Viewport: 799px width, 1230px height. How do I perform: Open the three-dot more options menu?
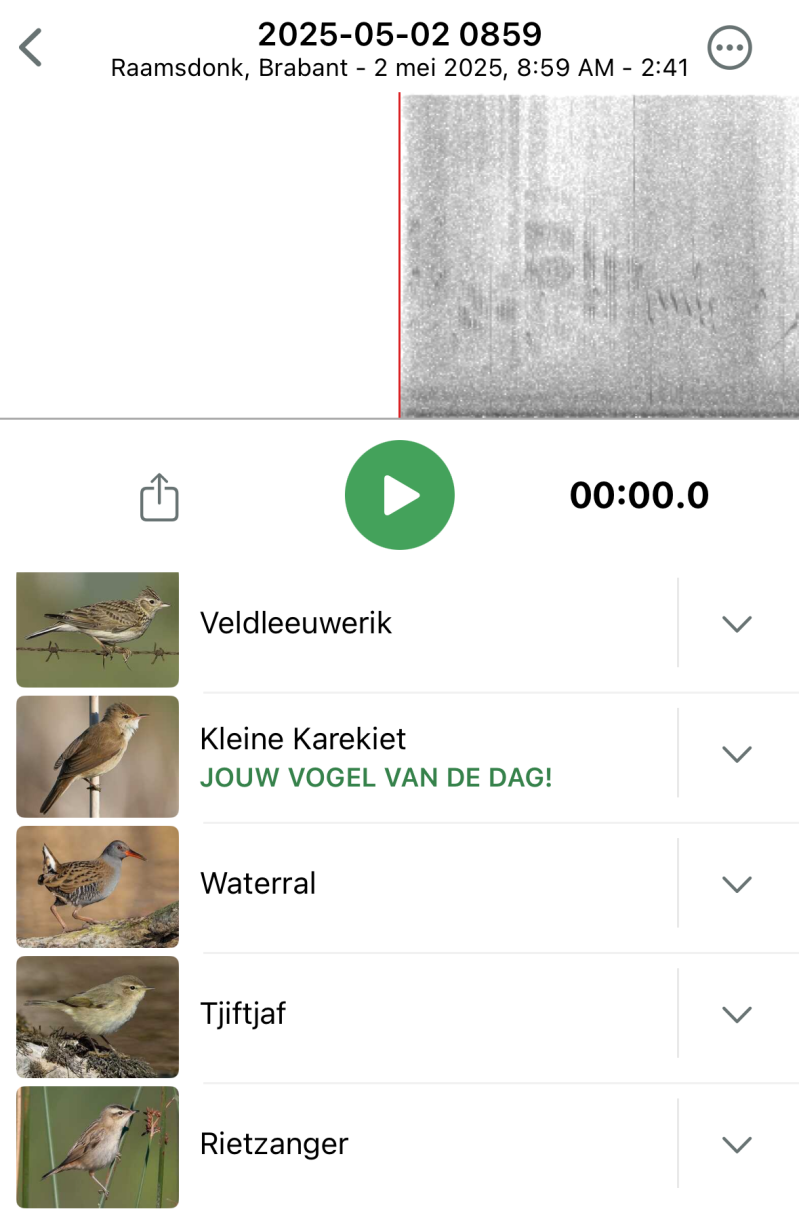click(729, 48)
